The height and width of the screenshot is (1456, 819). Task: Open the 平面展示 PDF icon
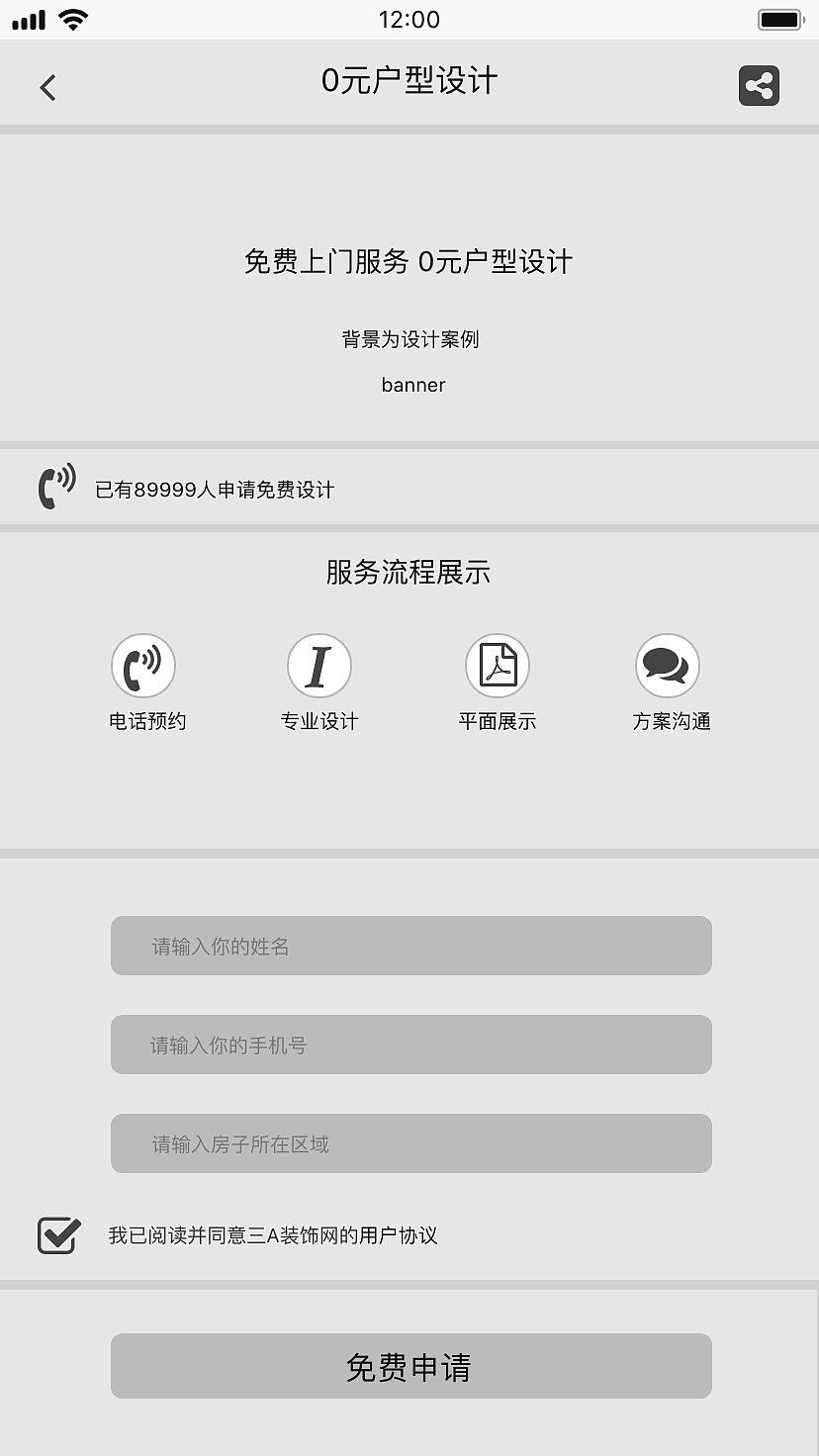tap(498, 666)
